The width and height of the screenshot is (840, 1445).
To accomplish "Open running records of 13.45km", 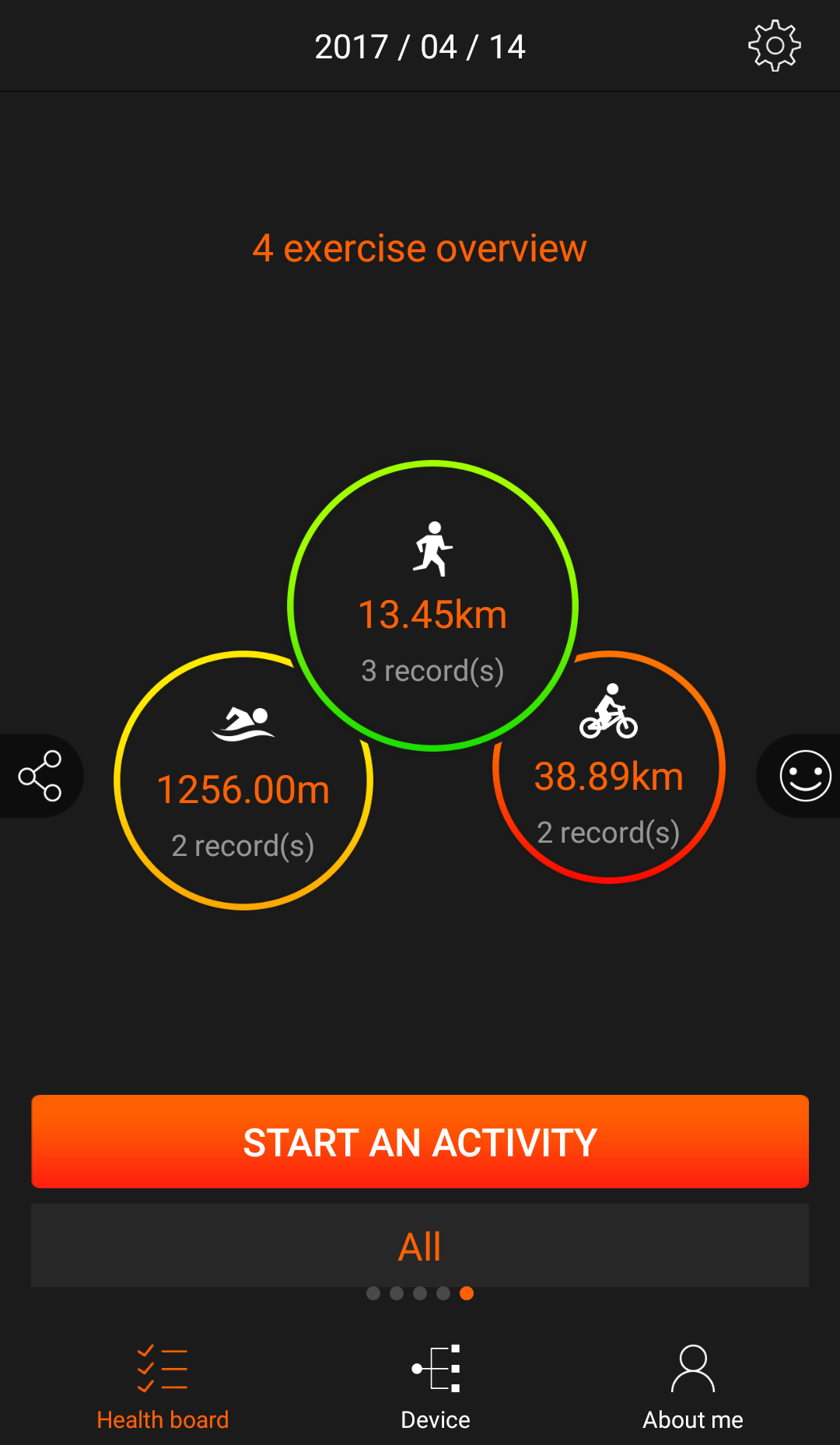I will coord(432,605).
